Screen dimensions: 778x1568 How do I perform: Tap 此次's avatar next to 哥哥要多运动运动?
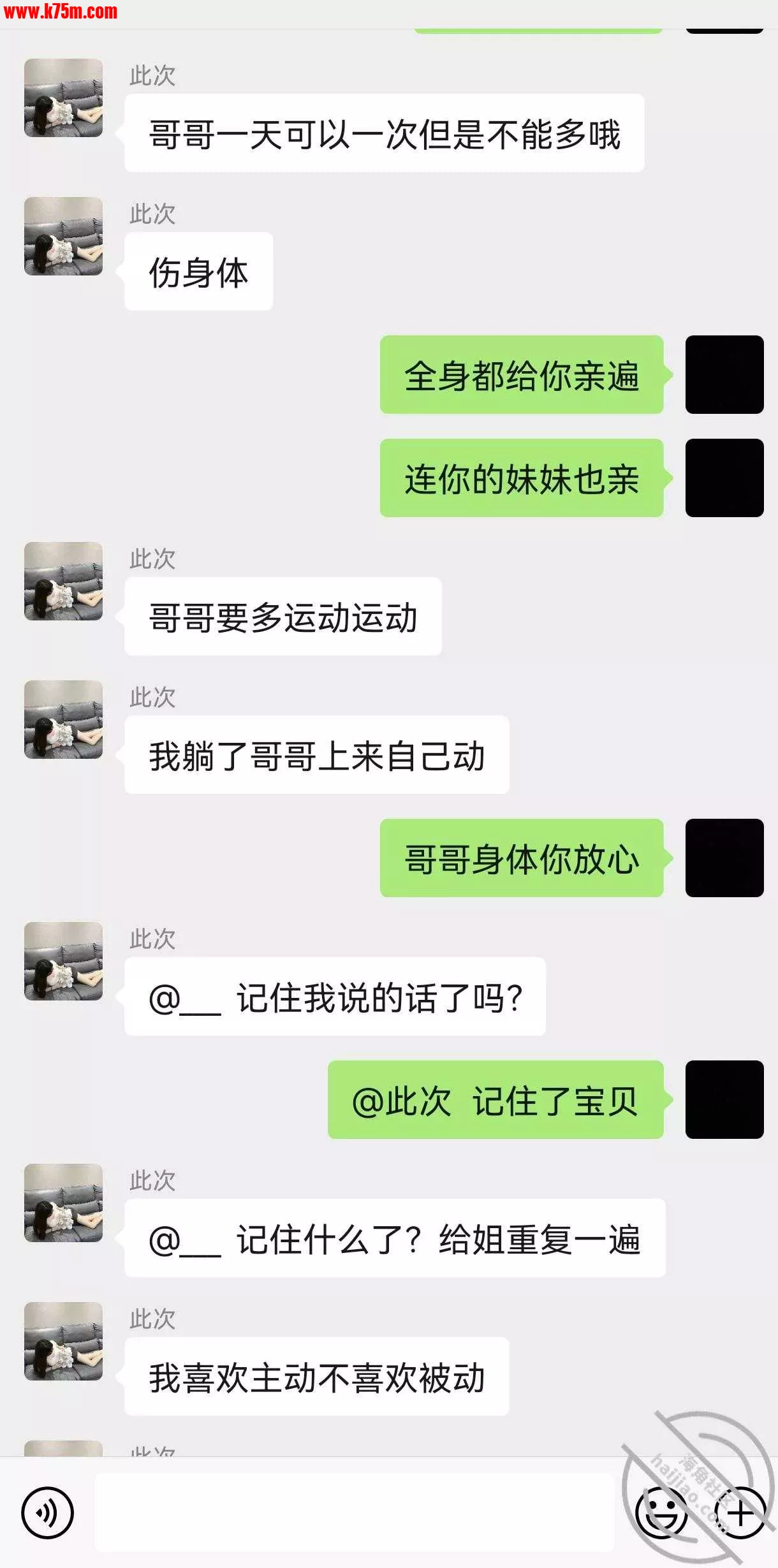pyautogui.click(x=63, y=581)
